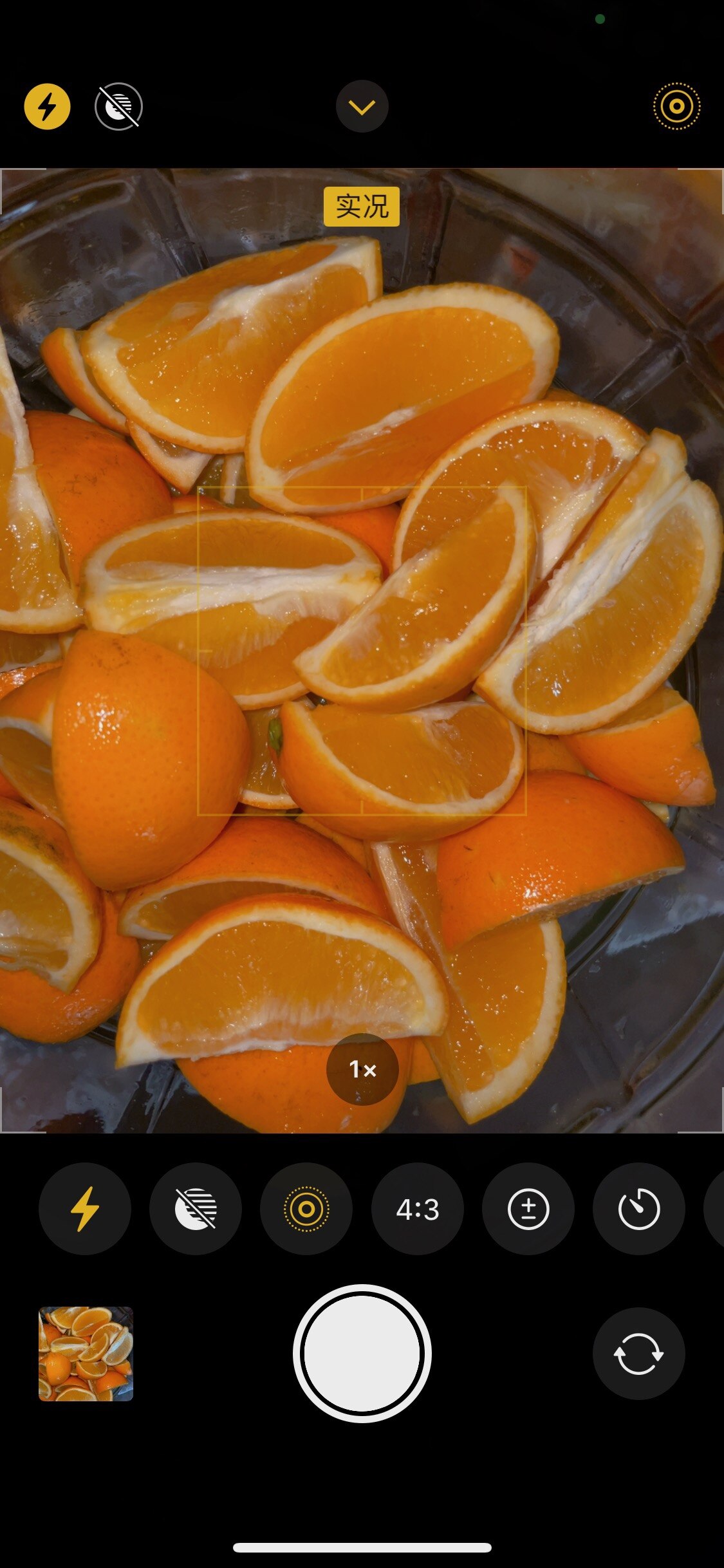The width and height of the screenshot is (724, 1568).
Task: Open Live Photo options in the controls row
Action: [x=306, y=1209]
